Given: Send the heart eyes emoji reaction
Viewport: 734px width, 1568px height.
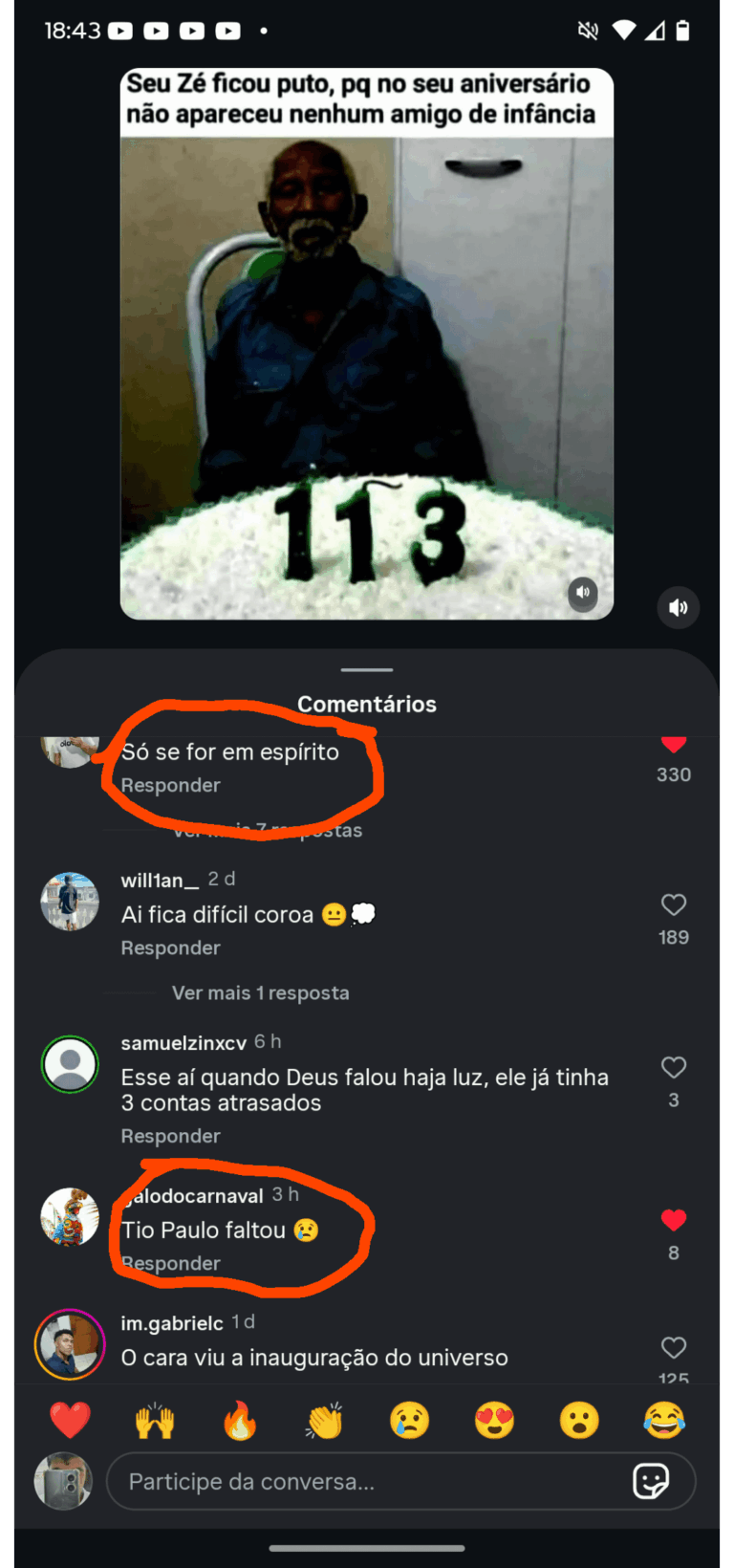Looking at the screenshot, I should (494, 1421).
